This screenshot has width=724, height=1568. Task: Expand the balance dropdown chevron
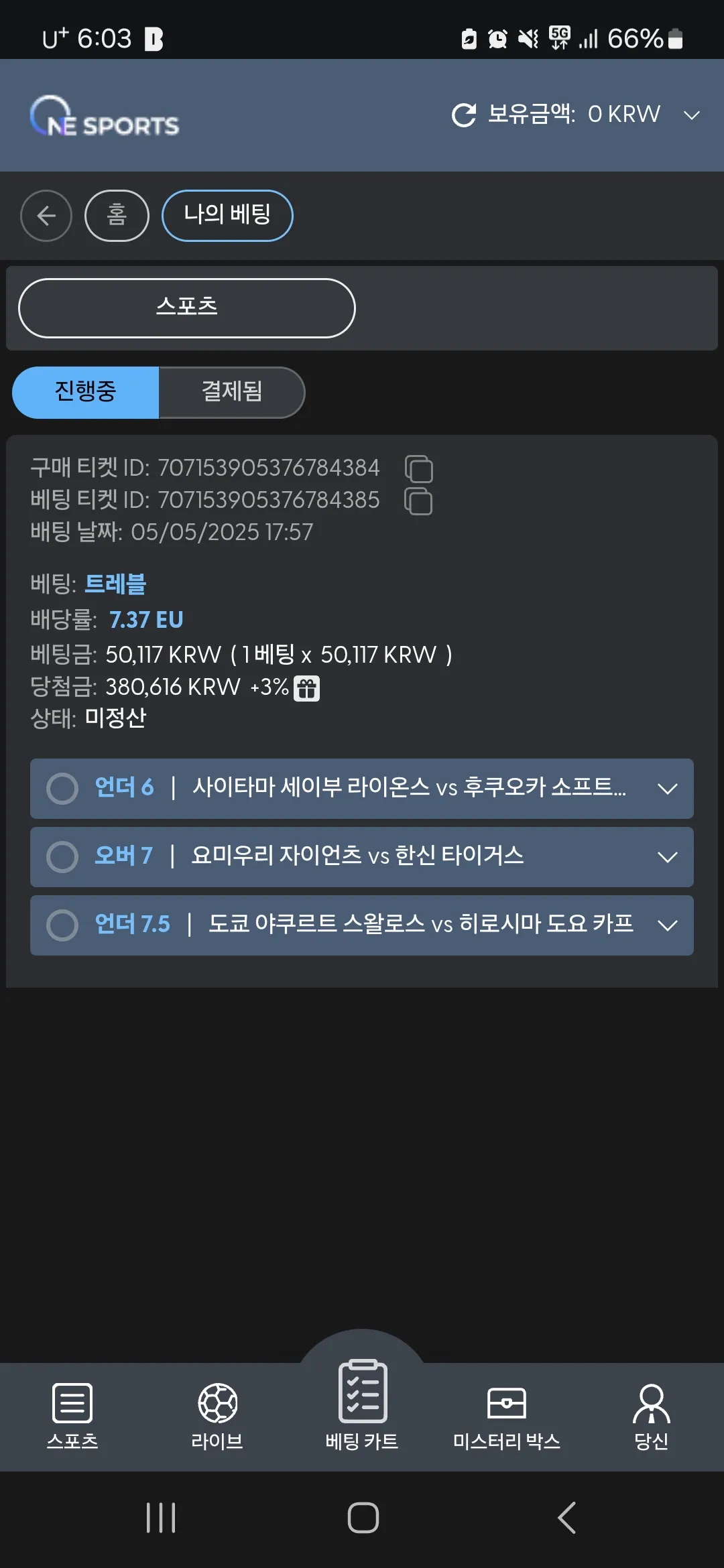coord(691,115)
